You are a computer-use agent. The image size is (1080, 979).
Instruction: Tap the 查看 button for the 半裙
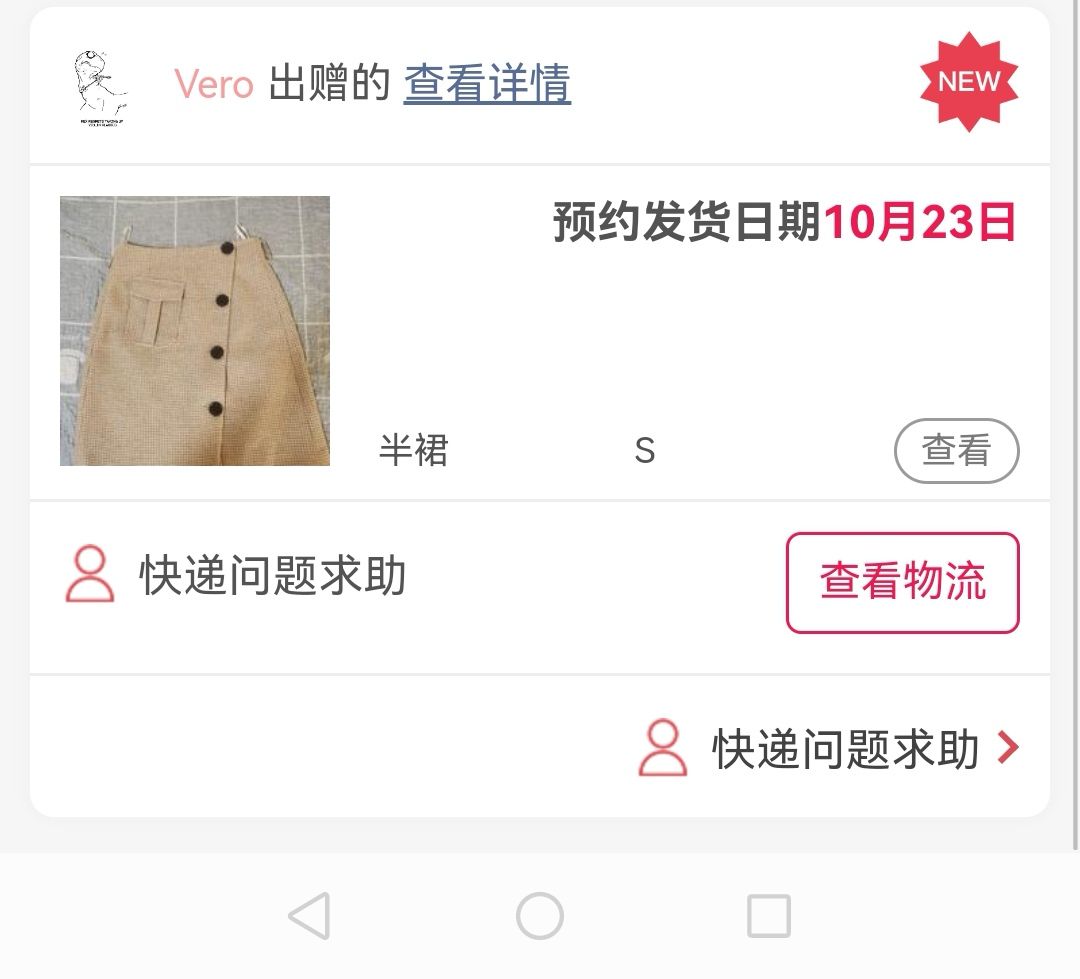[x=956, y=451]
